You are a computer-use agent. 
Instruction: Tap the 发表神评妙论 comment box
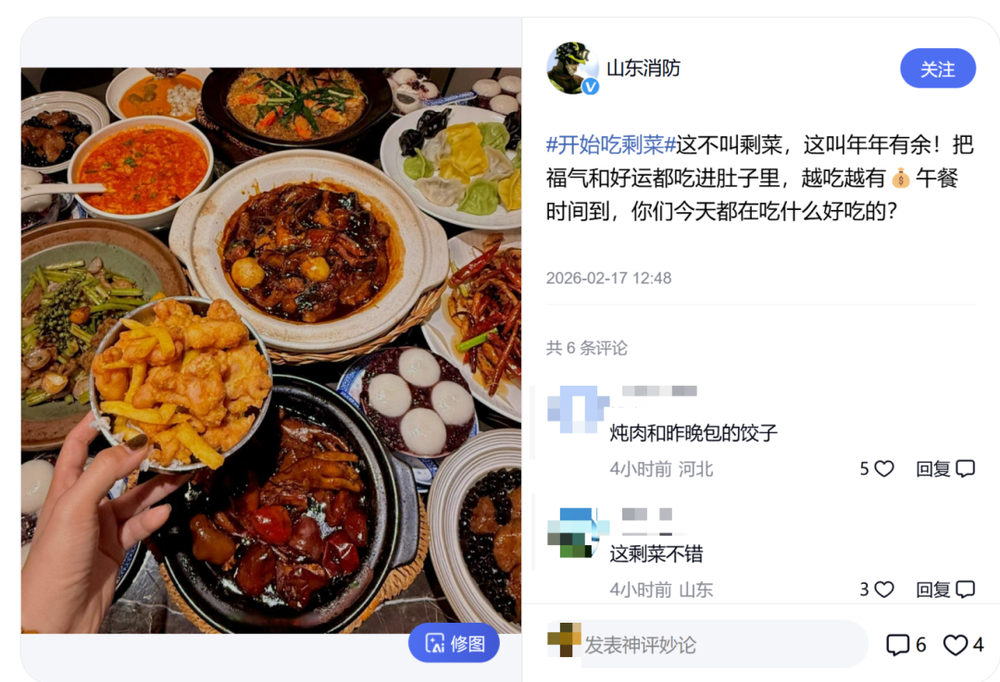720,645
